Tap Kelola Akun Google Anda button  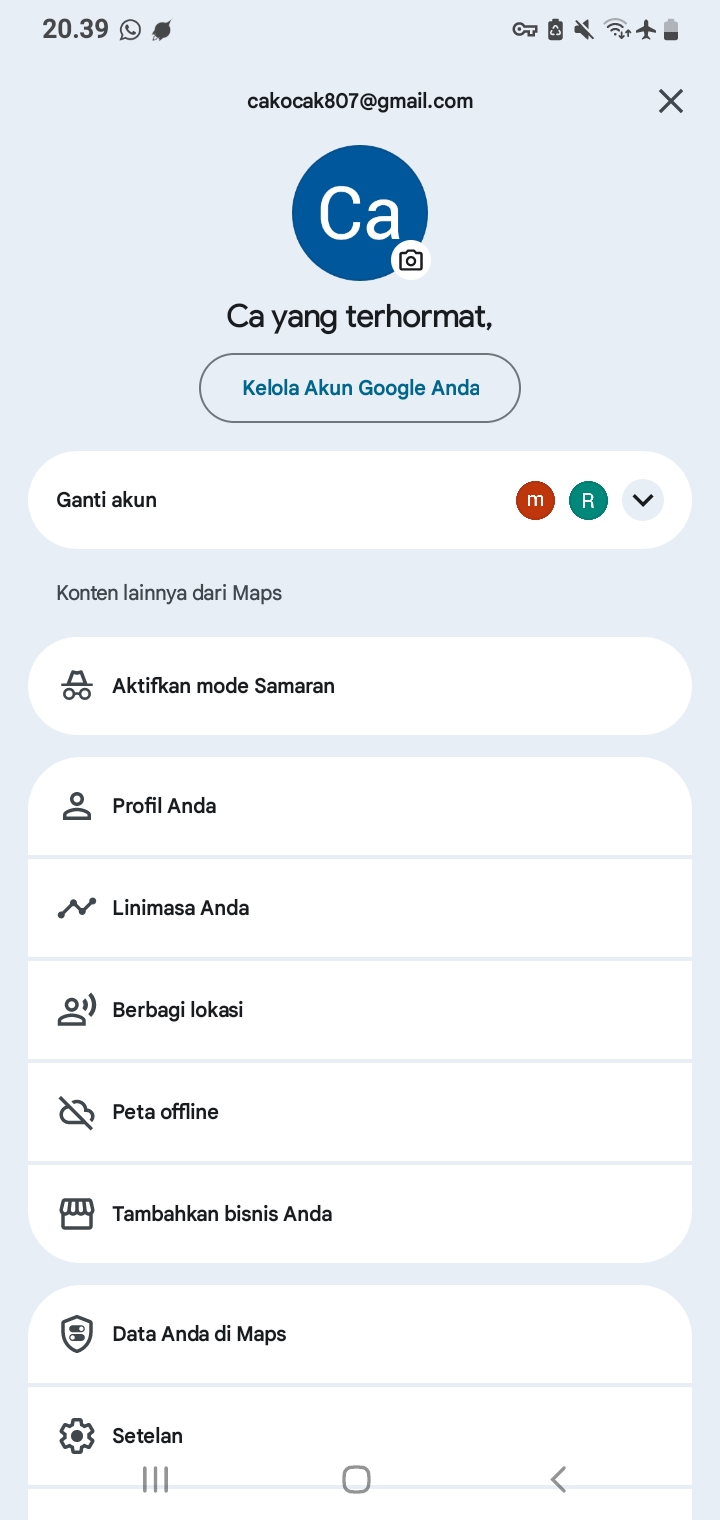[x=360, y=388]
